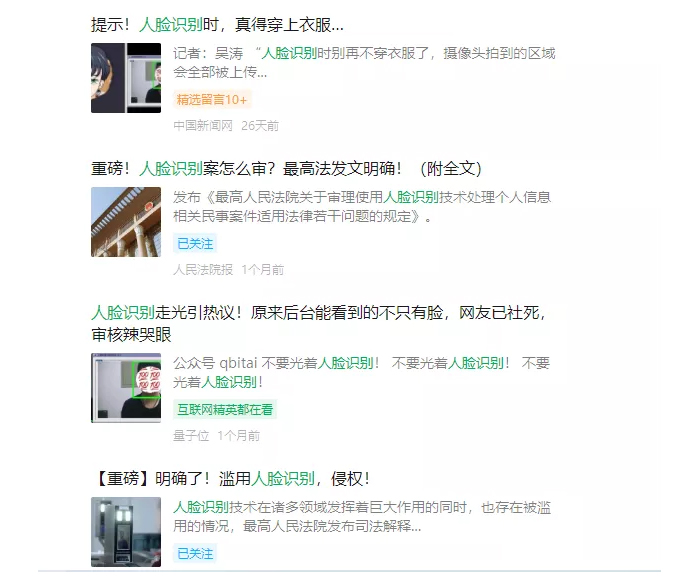Tap the thumbnail of the 滥用人脸识别 article
Image resolution: width=699 pixels, height=581 pixels.
coord(125,531)
